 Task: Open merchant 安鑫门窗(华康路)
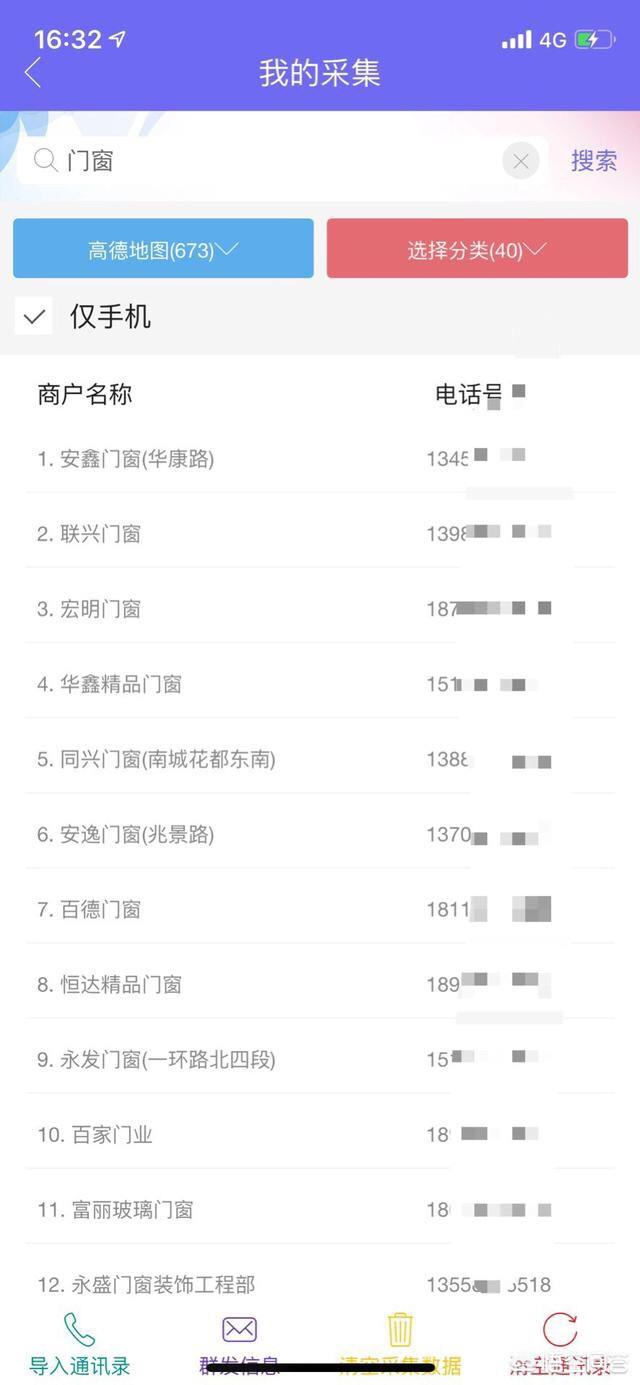[x=320, y=458]
